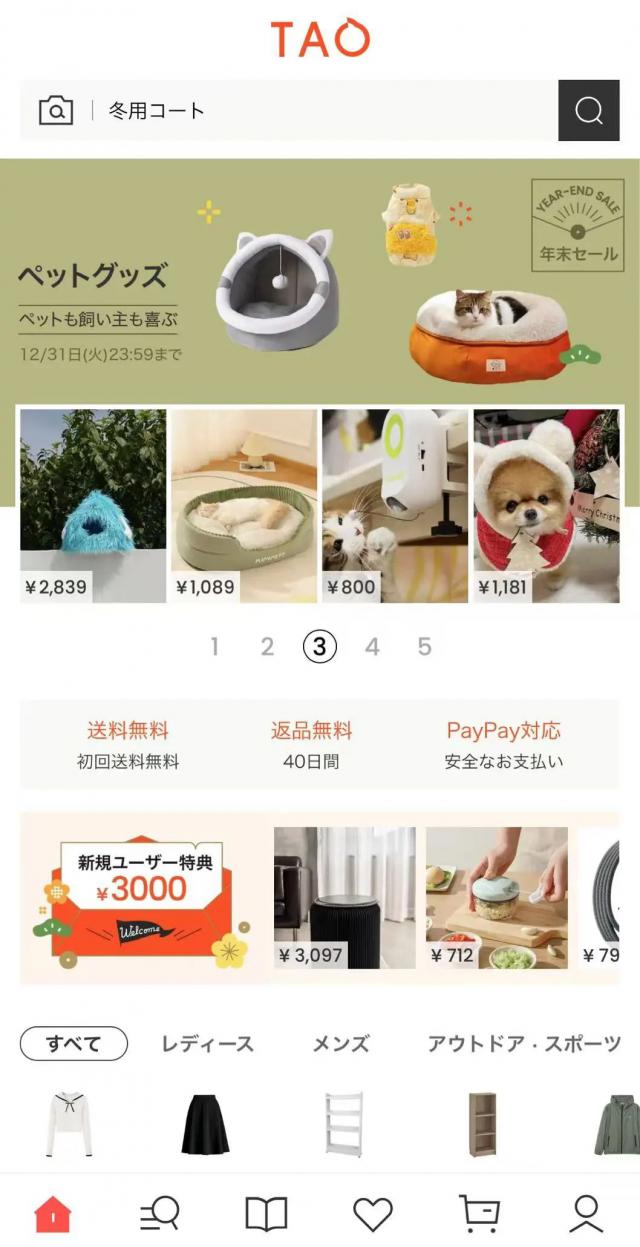640x1247 pixels.
Task: Switch to the メンズ category
Action: (341, 1044)
